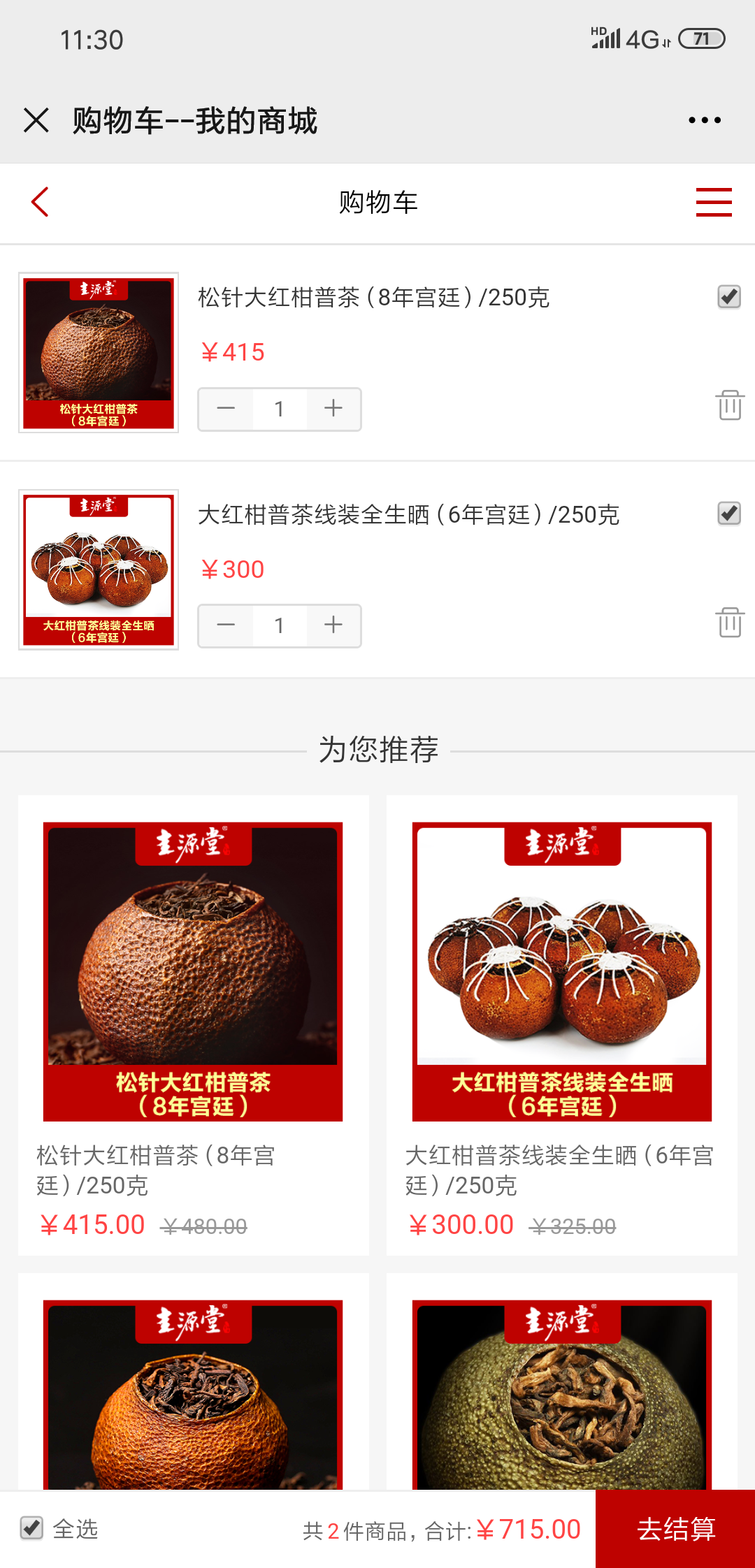Increase quantity of 松针大红柑普茶
Image resolution: width=755 pixels, height=1568 pixels.
[x=333, y=409]
